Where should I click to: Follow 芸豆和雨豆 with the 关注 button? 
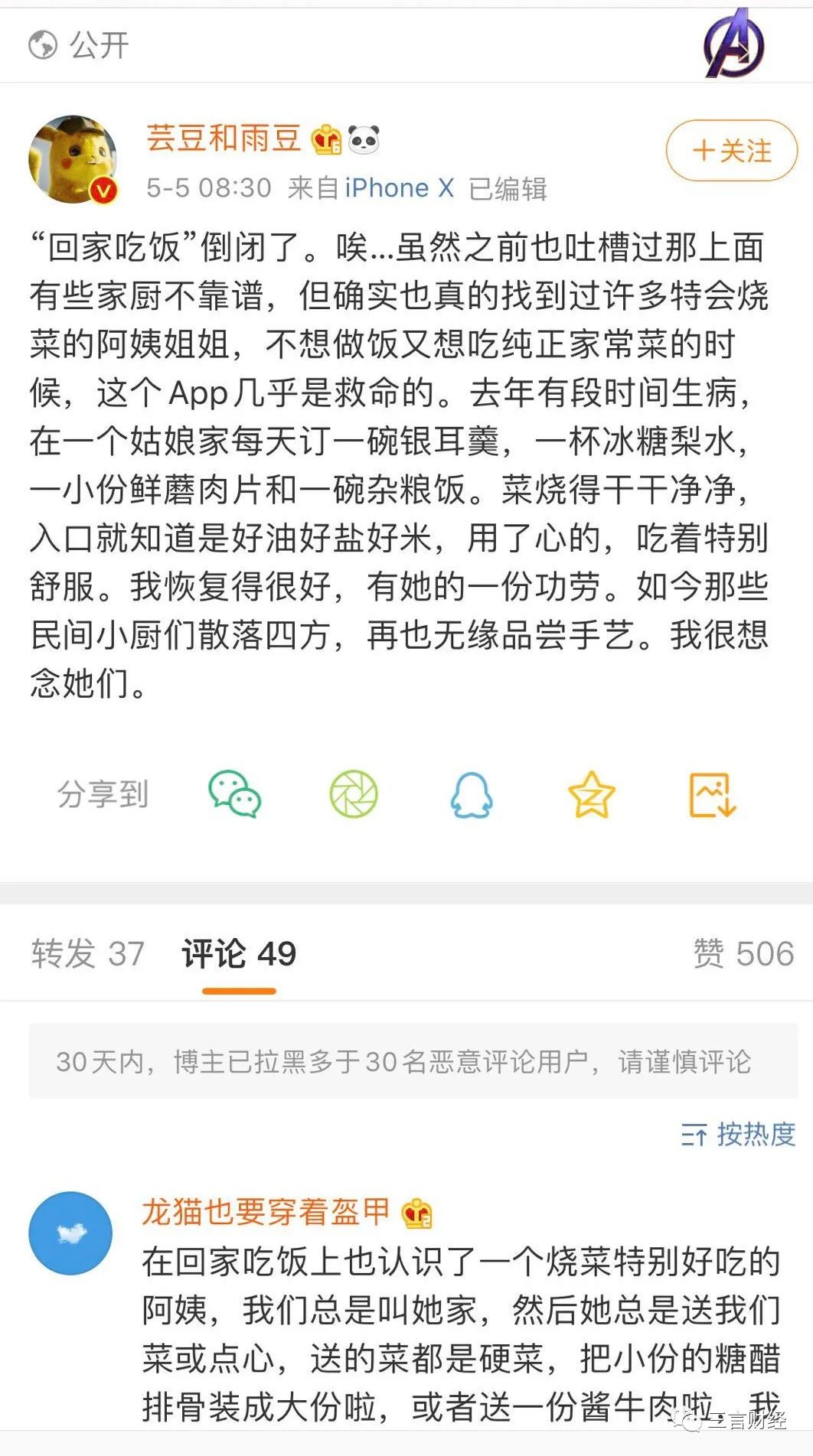[x=731, y=151]
